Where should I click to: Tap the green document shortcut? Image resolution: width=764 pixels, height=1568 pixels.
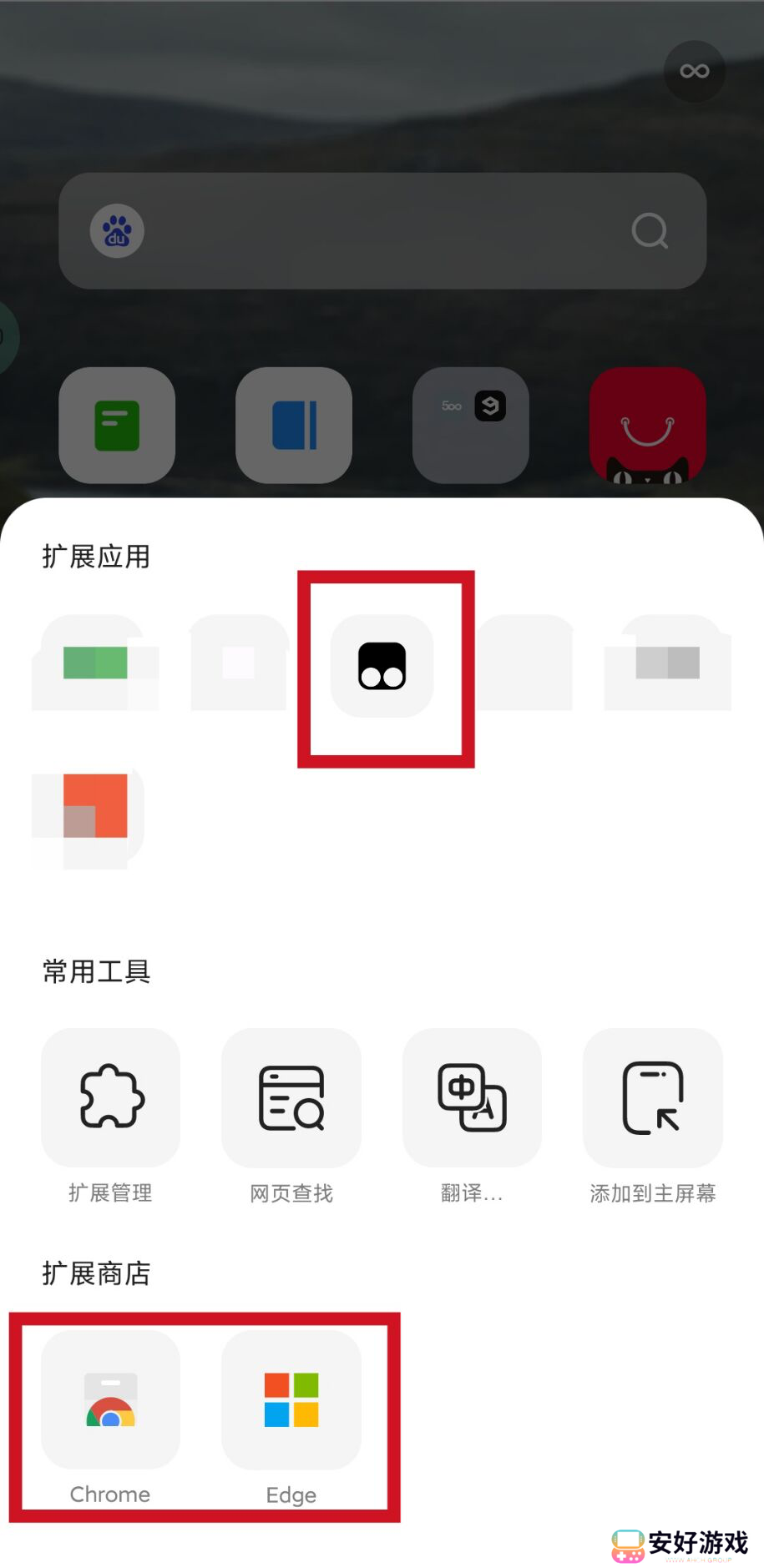click(117, 425)
